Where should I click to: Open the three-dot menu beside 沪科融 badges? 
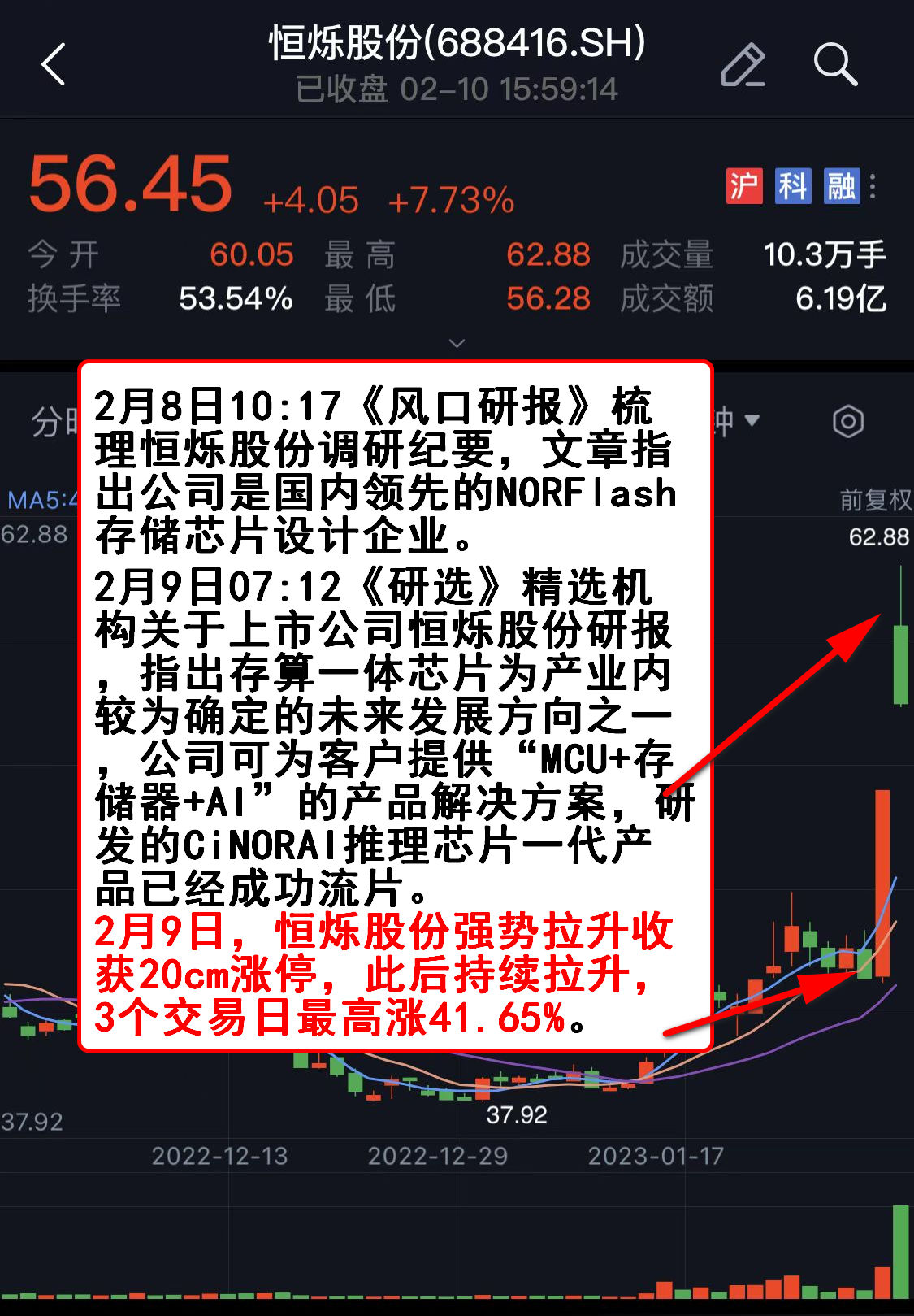[x=873, y=186]
